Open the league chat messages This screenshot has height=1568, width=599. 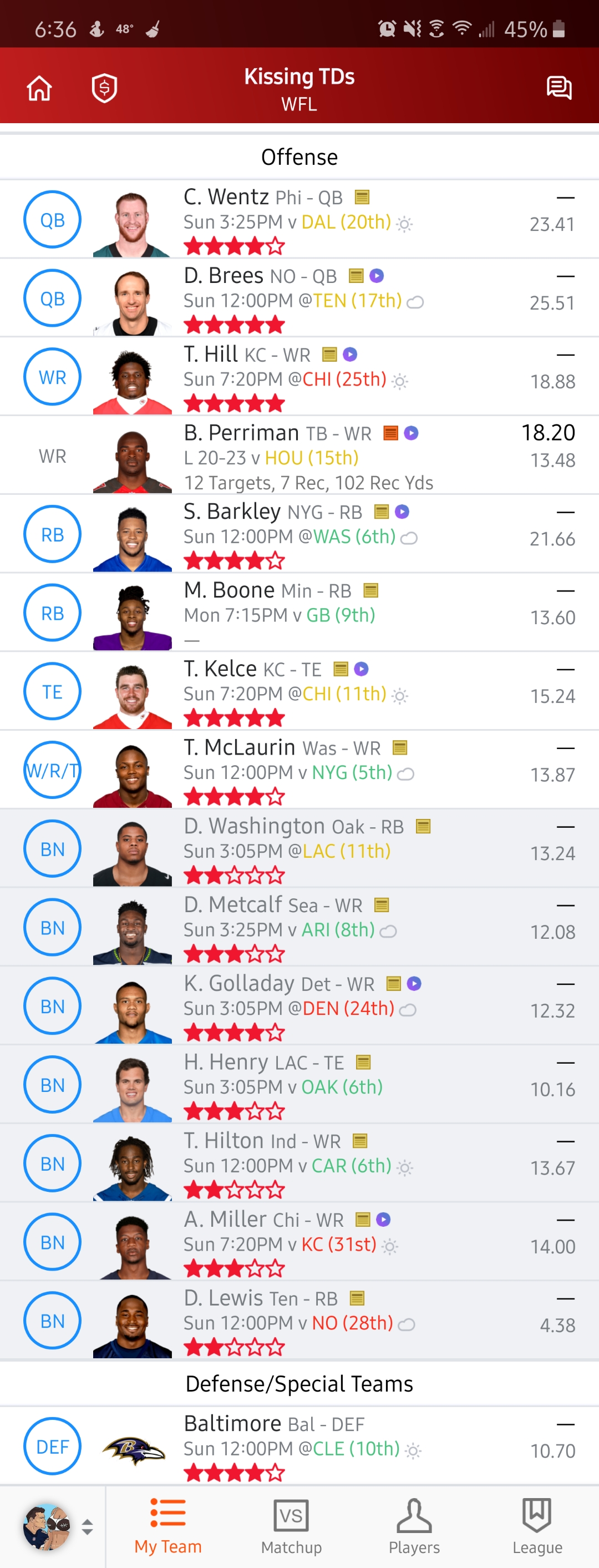click(x=558, y=88)
